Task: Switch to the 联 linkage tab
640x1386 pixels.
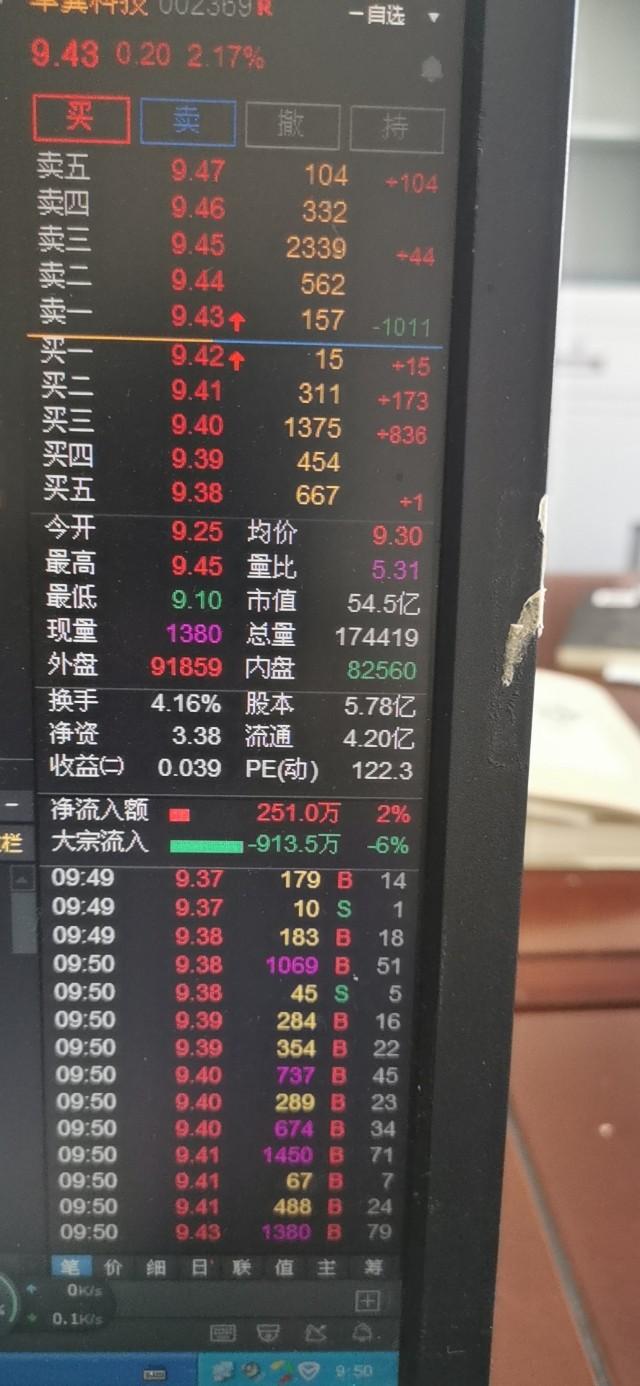Action: pos(242,1268)
